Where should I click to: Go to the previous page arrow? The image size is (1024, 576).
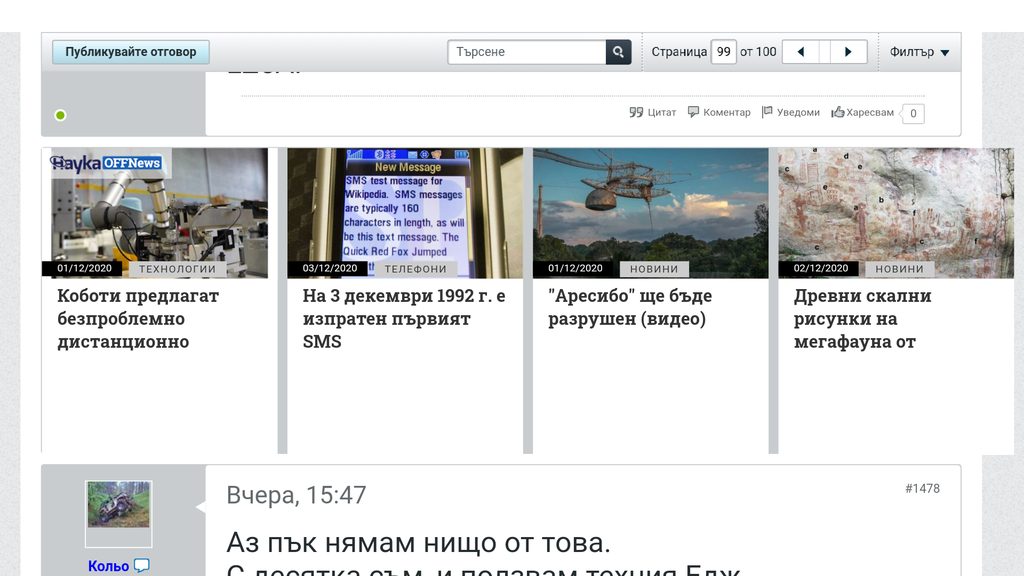tap(800, 52)
